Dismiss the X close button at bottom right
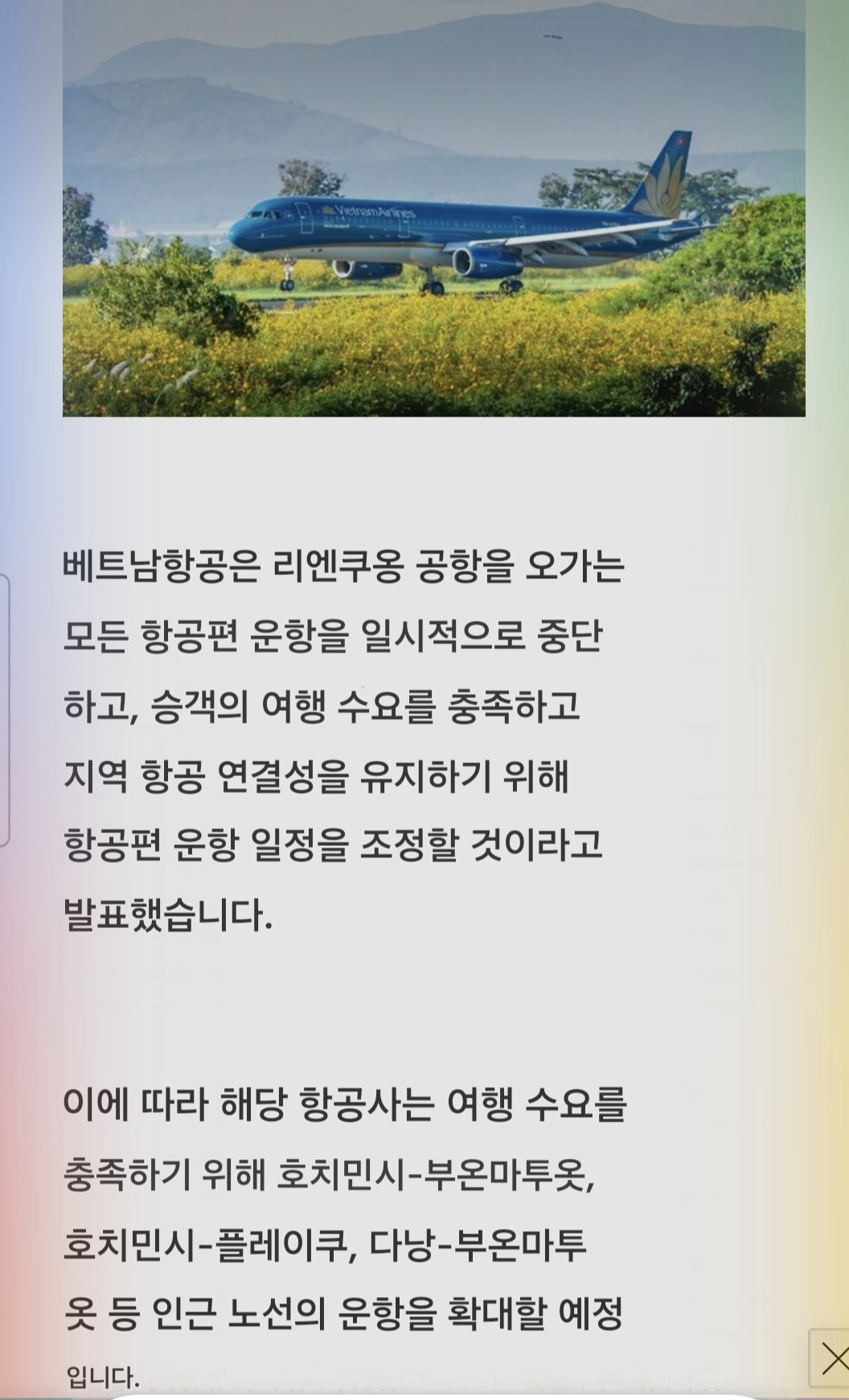Screen dimensions: 849x1400 832,1358
